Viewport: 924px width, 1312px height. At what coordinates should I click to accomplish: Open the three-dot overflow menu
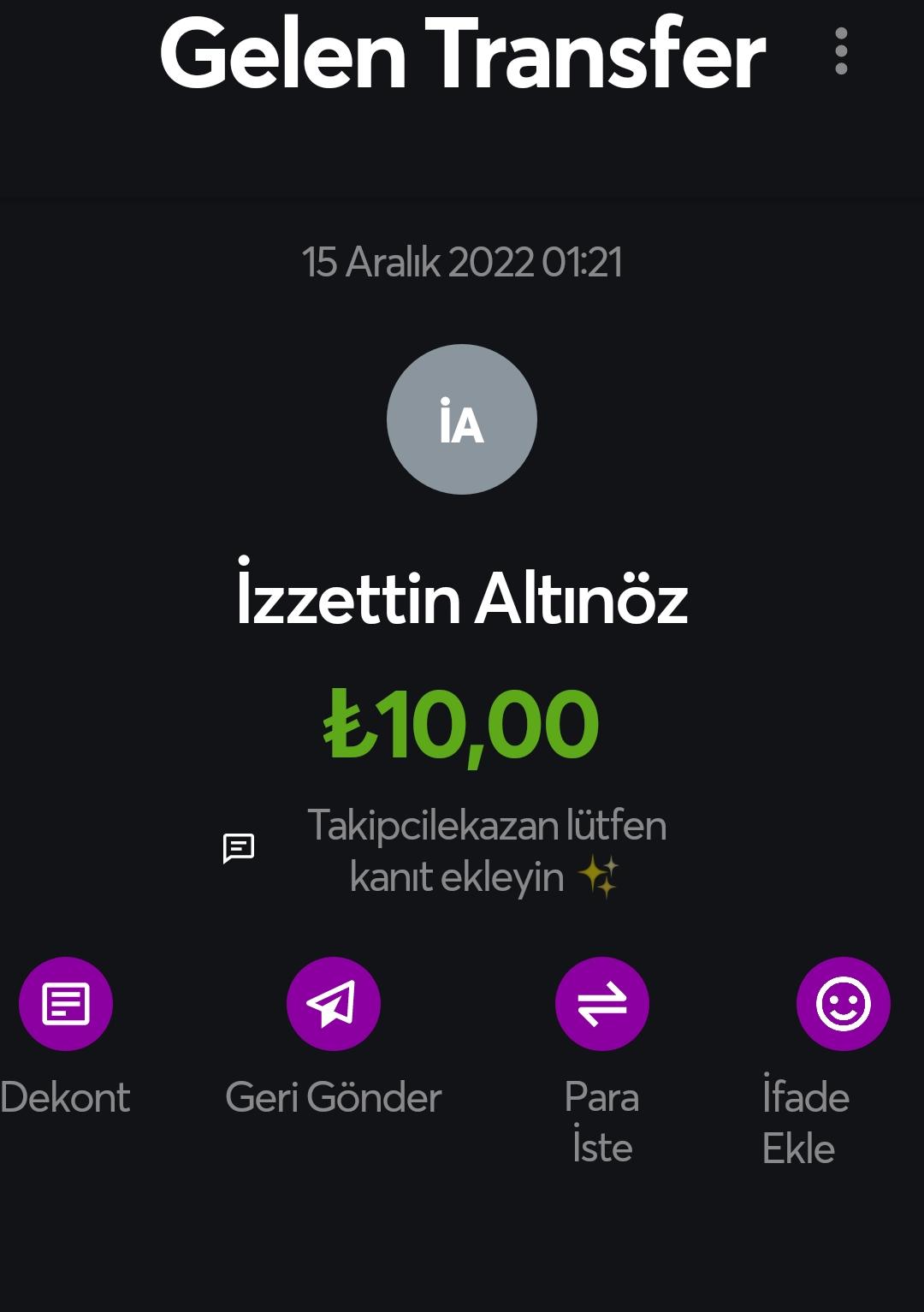(841, 51)
